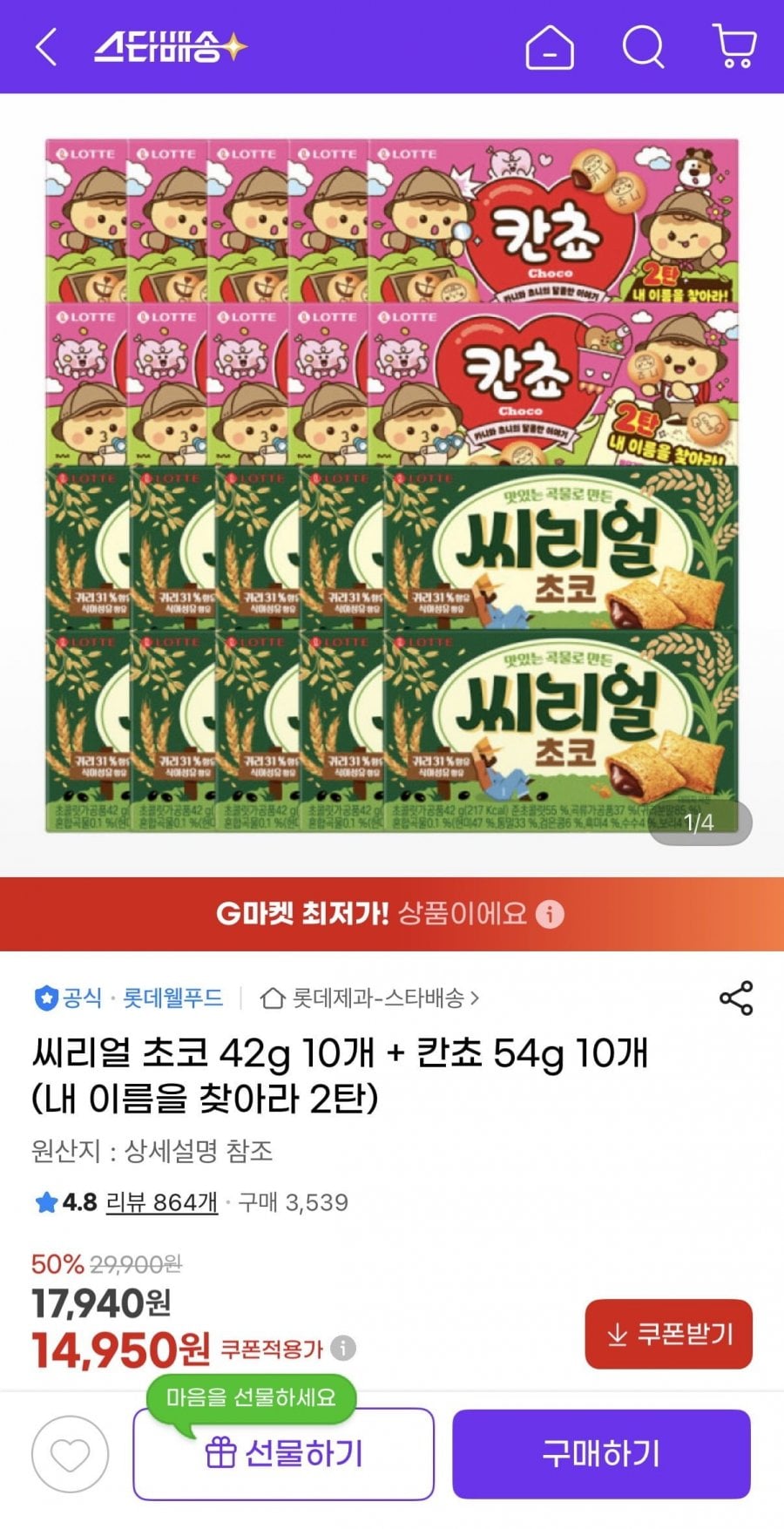
Task: Show info about 쿠폰적용가 price
Action: (344, 1348)
